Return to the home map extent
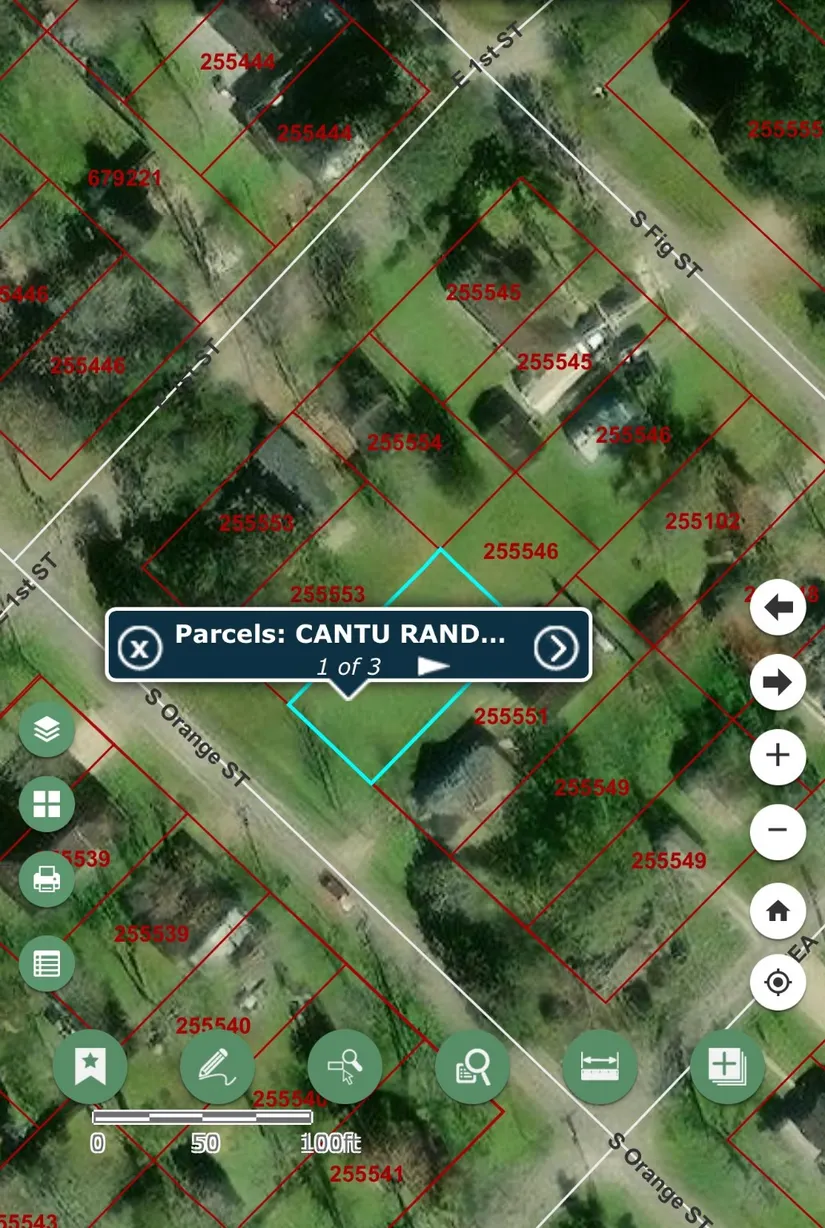The width and height of the screenshot is (825, 1228). click(778, 911)
